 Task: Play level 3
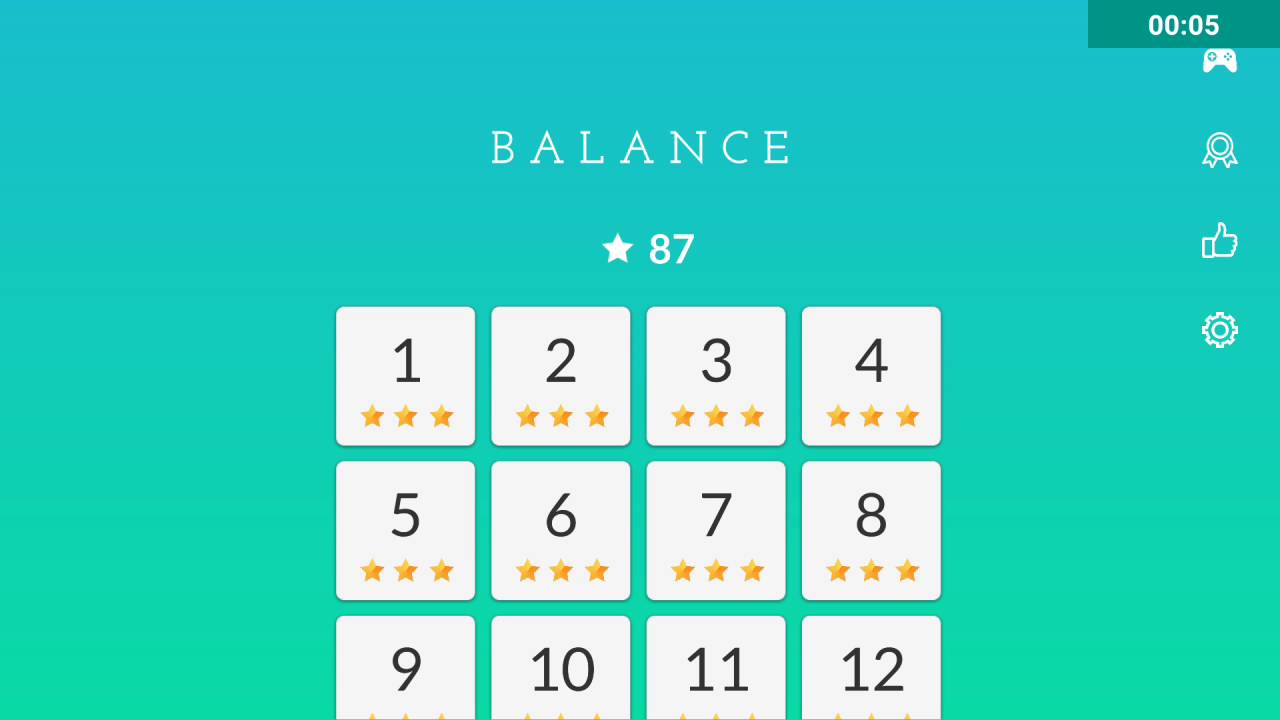[716, 376]
